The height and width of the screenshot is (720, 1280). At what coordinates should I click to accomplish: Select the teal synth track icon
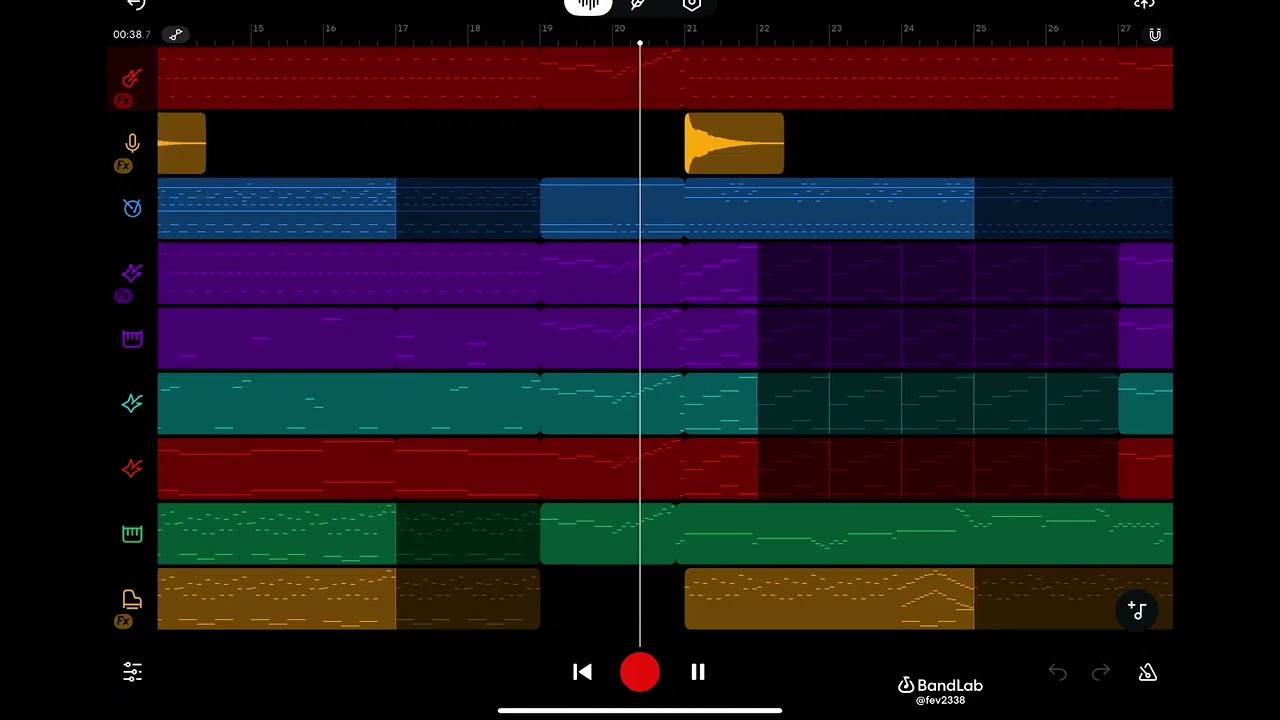[x=132, y=403]
